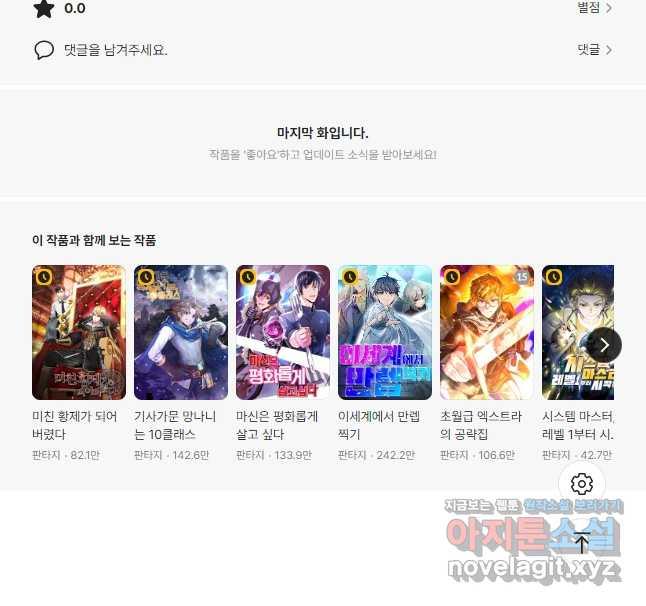Viewport: 646px width, 606px height.
Task: Open the 별점 star rating link
Action: tap(594, 8)
